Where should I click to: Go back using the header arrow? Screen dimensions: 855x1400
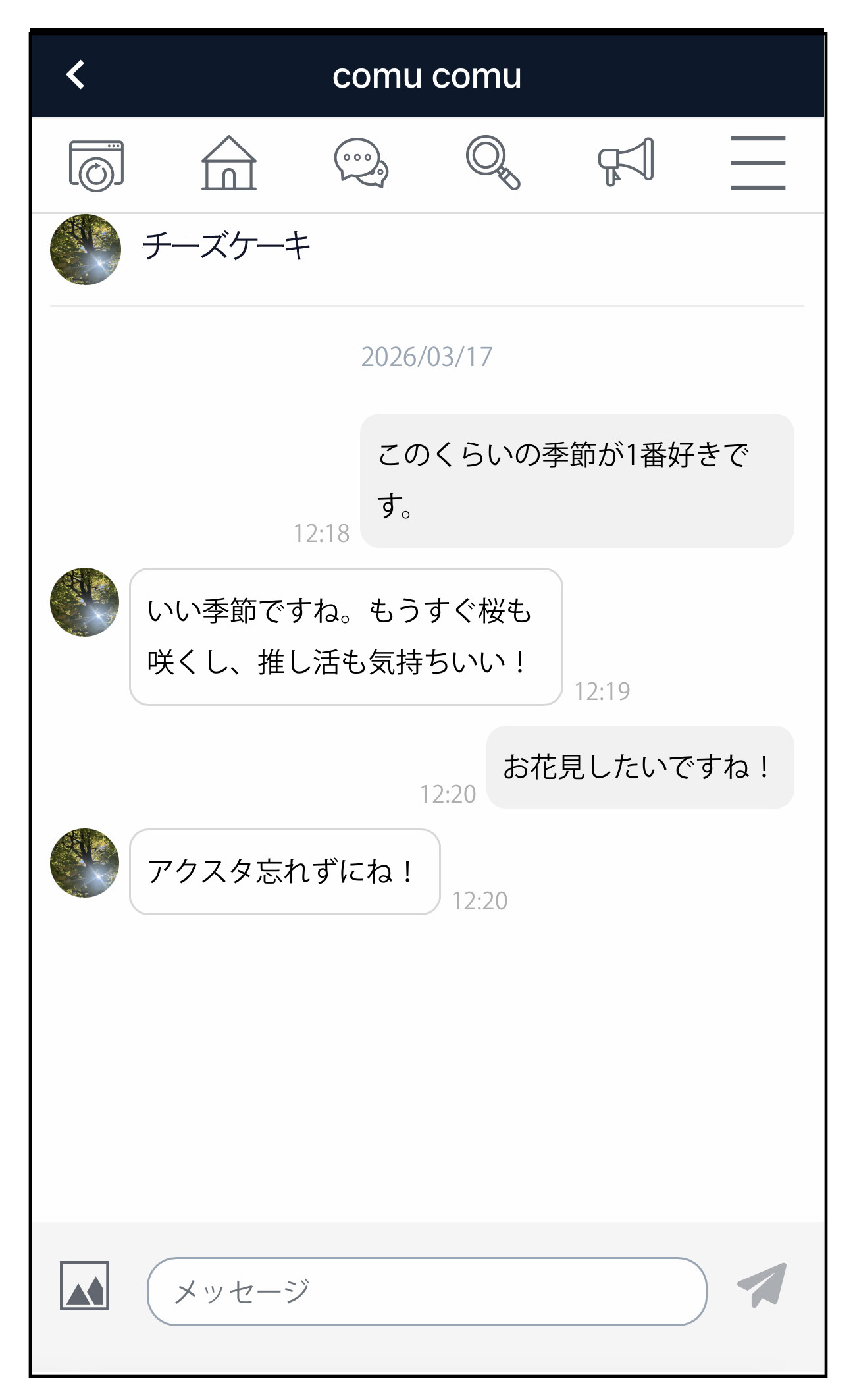click(x=76, y=75)
